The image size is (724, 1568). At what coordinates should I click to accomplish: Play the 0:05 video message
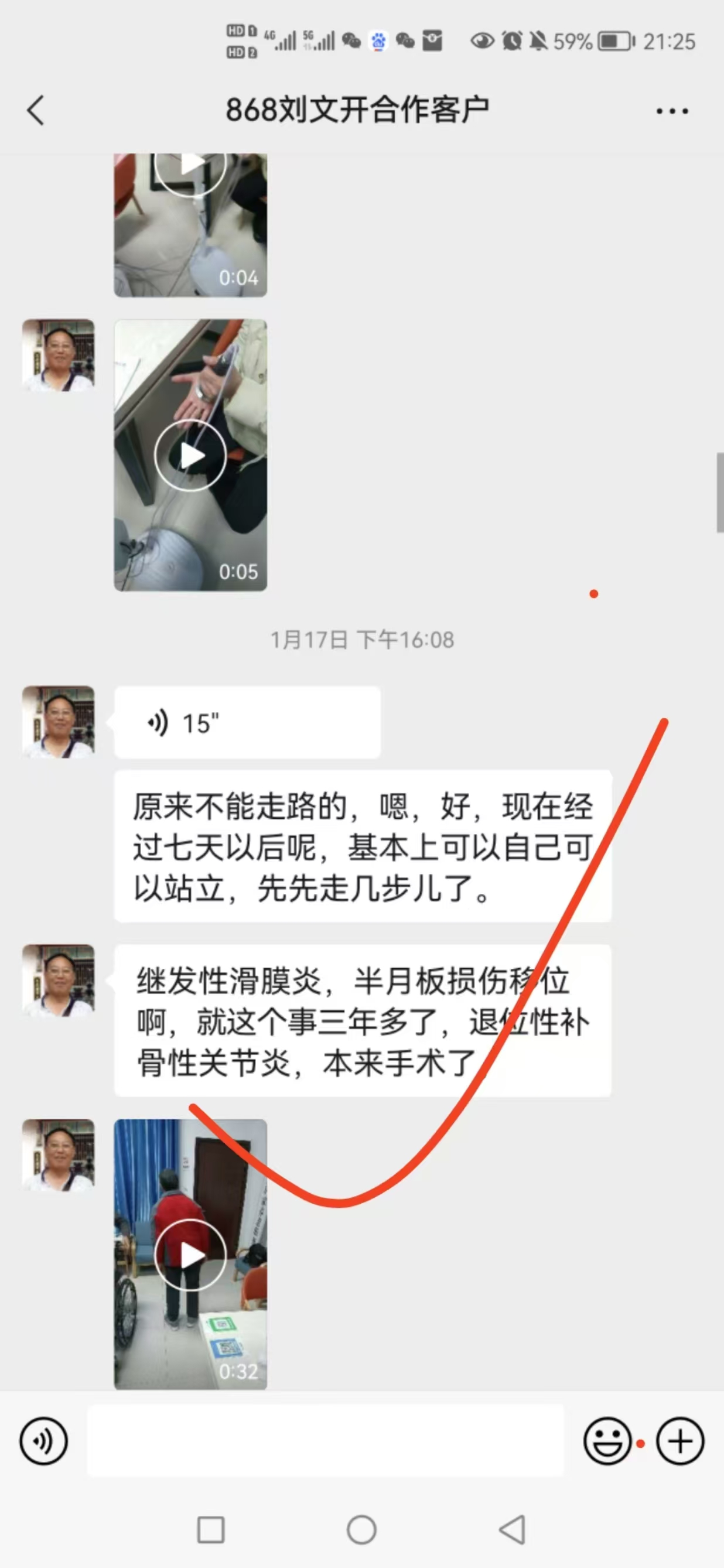click(190, 455)
